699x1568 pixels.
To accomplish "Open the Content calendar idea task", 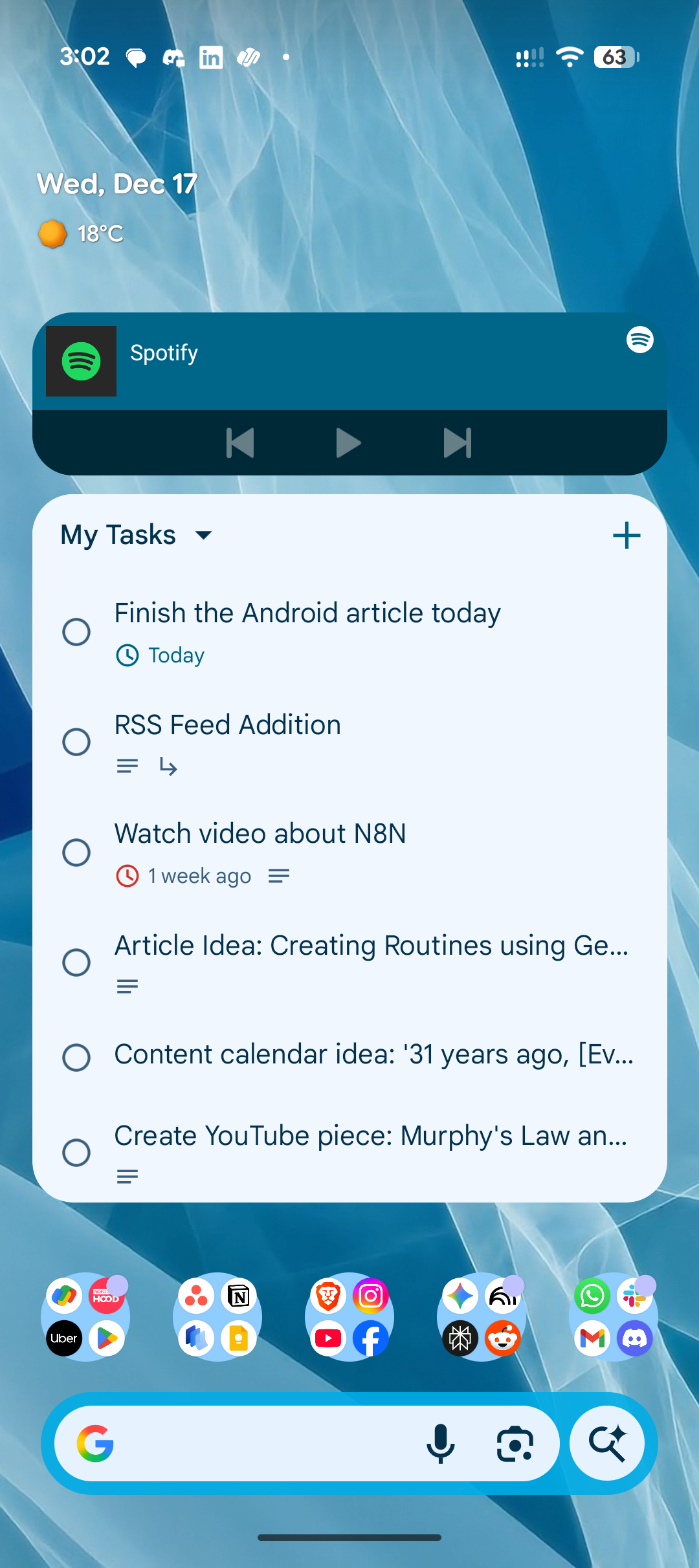I will pyautogui.click(x=374, y=1054).
